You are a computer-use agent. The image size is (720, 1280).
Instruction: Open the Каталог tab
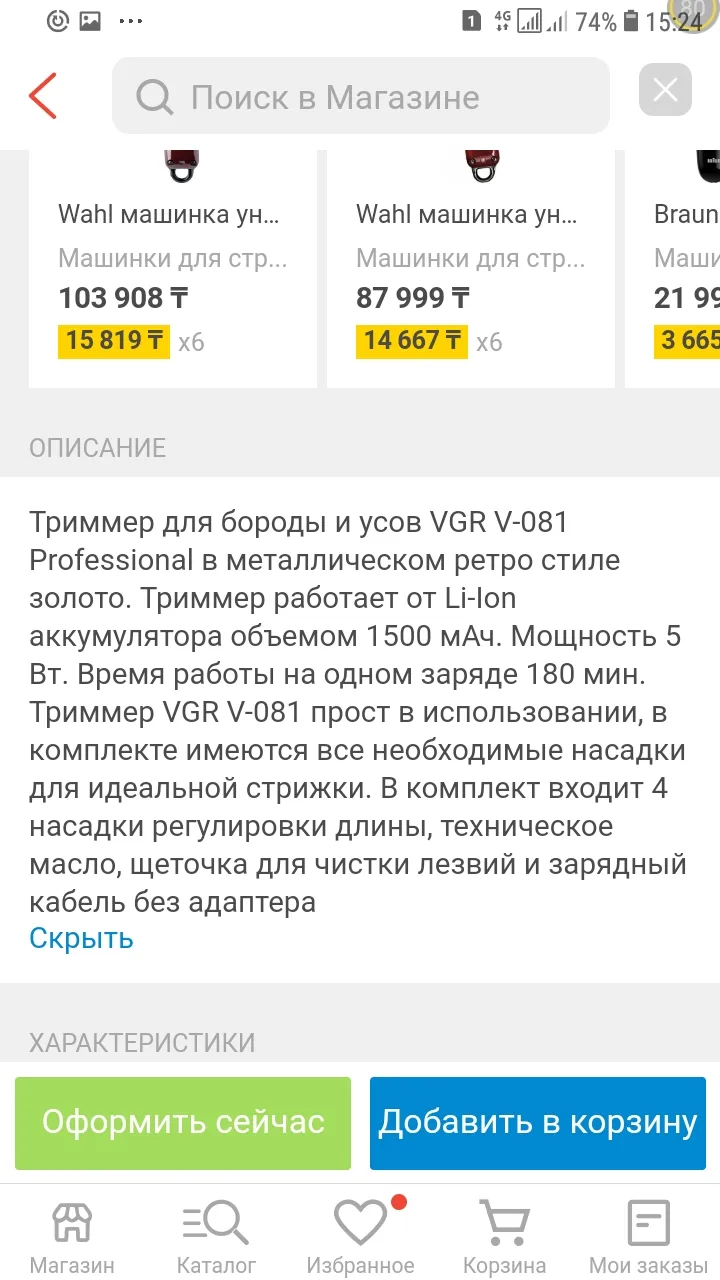click(216, 1237)
